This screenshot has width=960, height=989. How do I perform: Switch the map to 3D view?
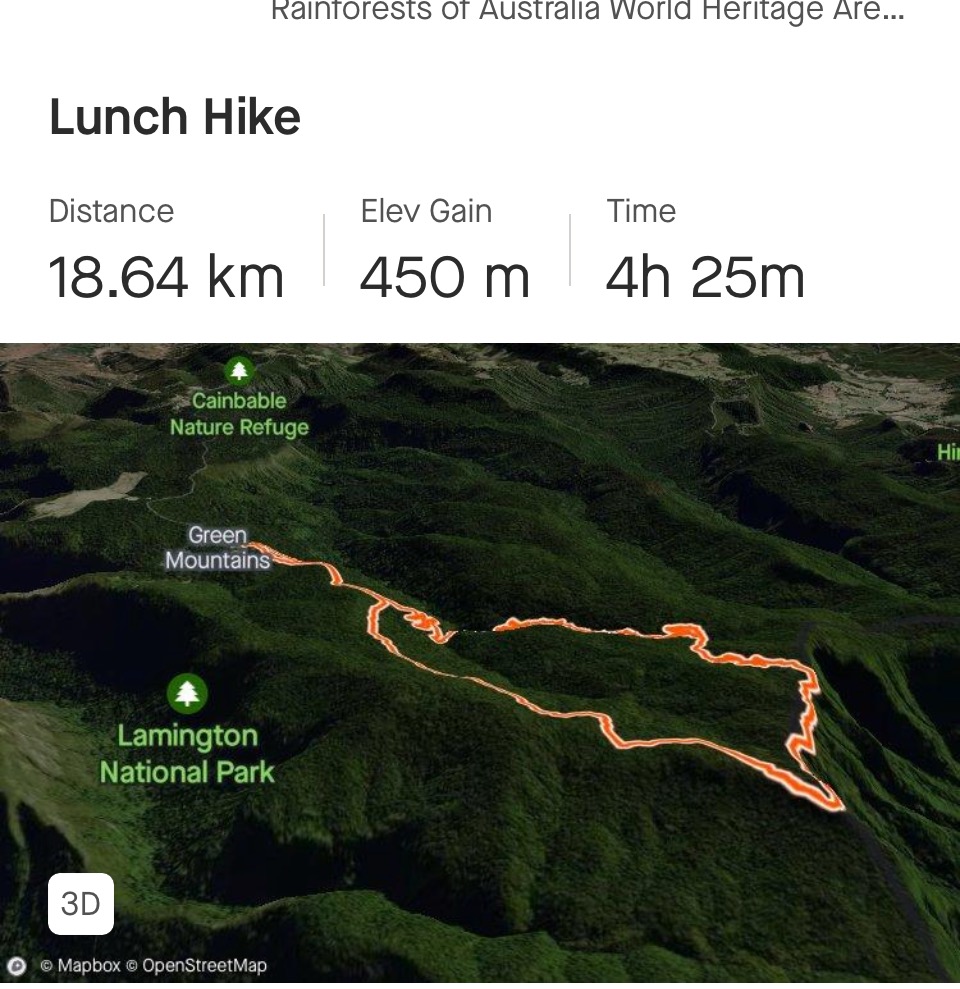click(80, 904)
